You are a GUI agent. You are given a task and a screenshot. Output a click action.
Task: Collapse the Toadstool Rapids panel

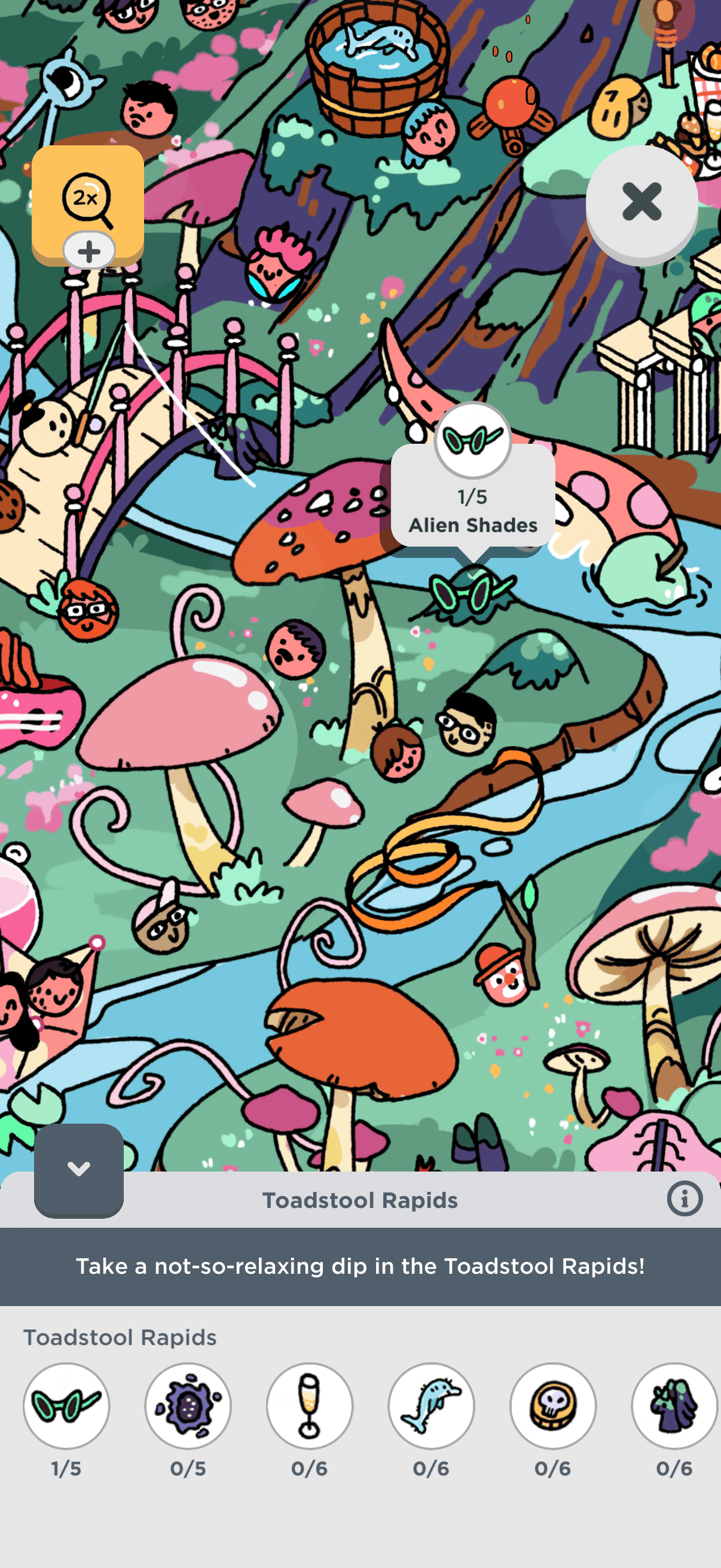pyautogui.click(x=78, y=1169)
